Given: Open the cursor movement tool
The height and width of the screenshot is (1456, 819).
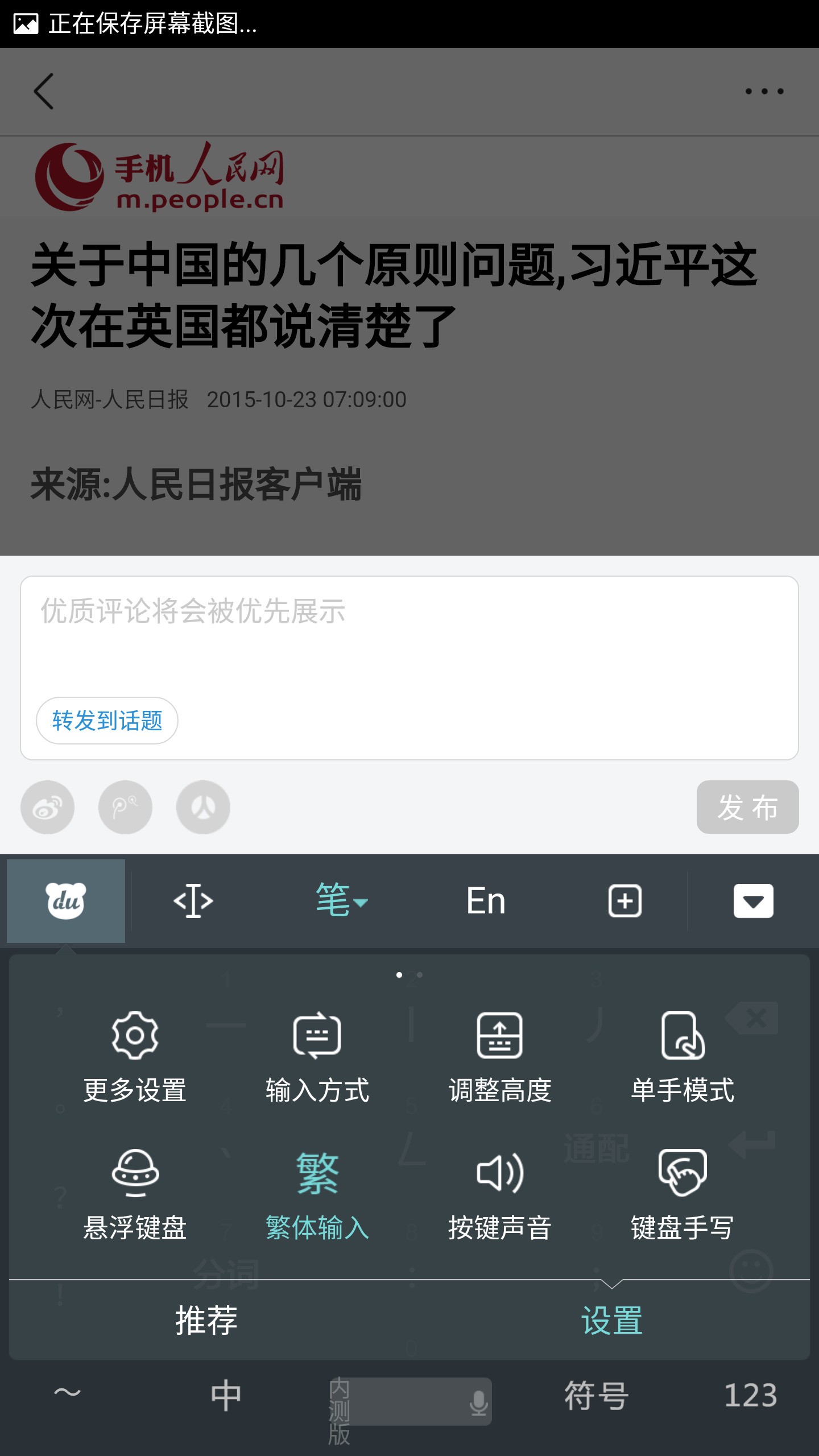Looking at the screenshot, I should (193, 901).
